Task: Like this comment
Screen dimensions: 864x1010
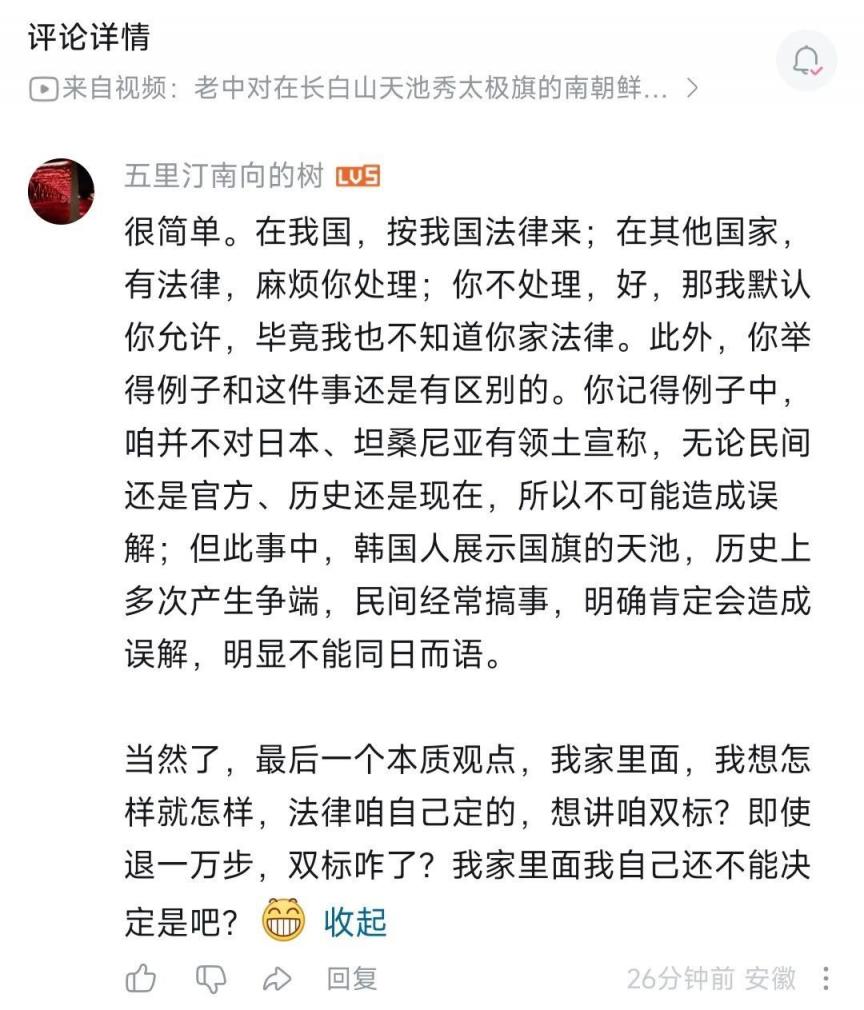Action: tap(141, 978)
